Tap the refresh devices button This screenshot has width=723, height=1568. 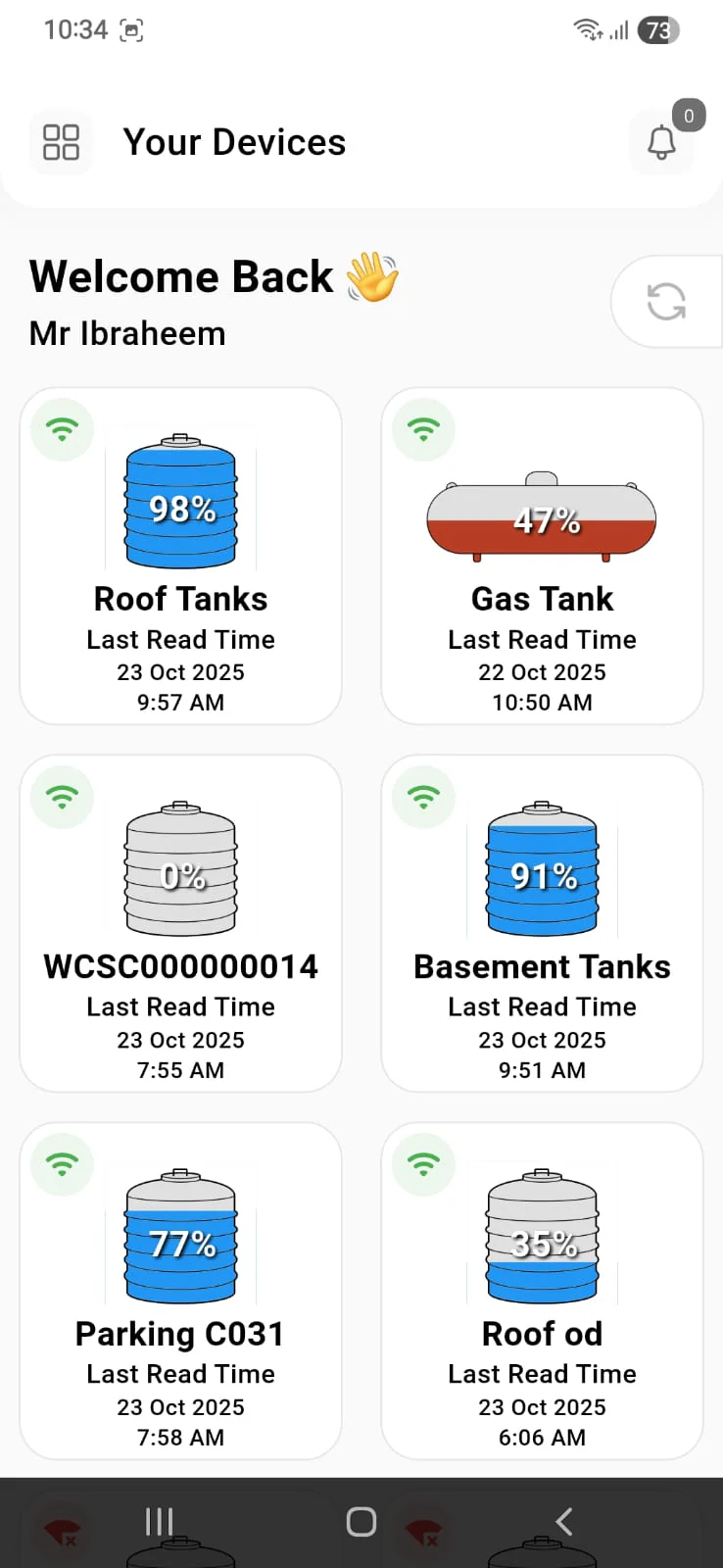(666, 302)
